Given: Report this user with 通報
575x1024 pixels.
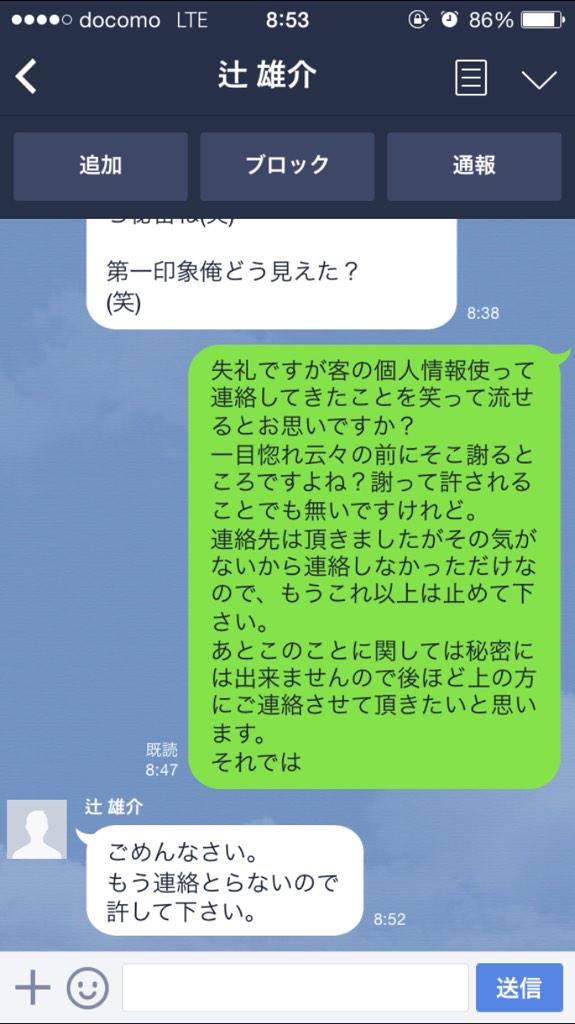Looking at the screenshot, I should coord(474,166).
